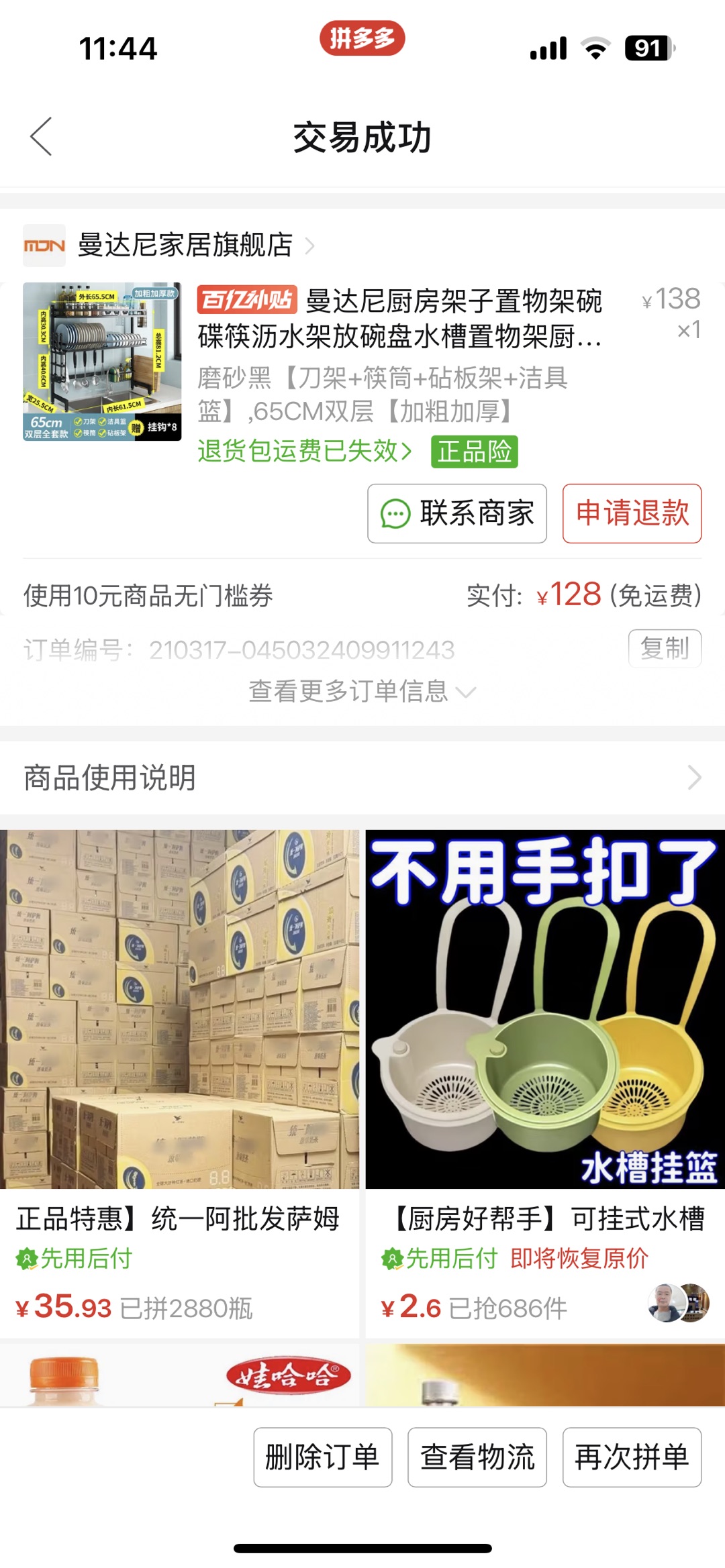This screenshot has height=1568, width=725.
Task: Open the 曼达尼家居旗舰店 store page
Action: pos(185,245)
